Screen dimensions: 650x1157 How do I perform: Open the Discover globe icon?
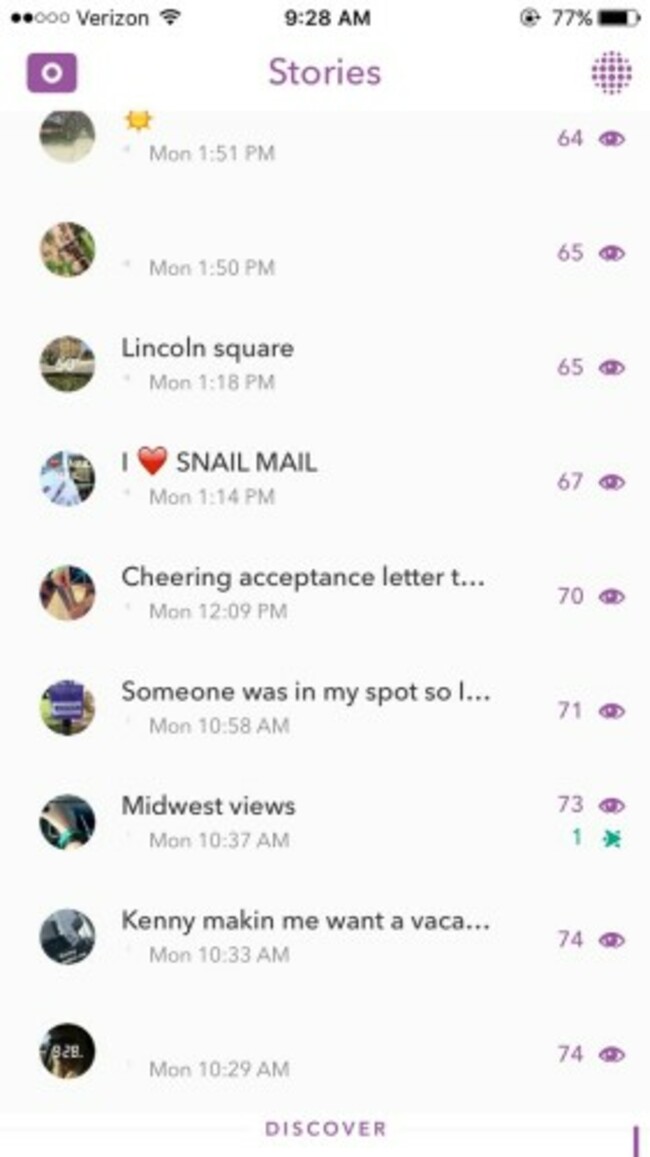pyautogui.click(x=611, y=73)
